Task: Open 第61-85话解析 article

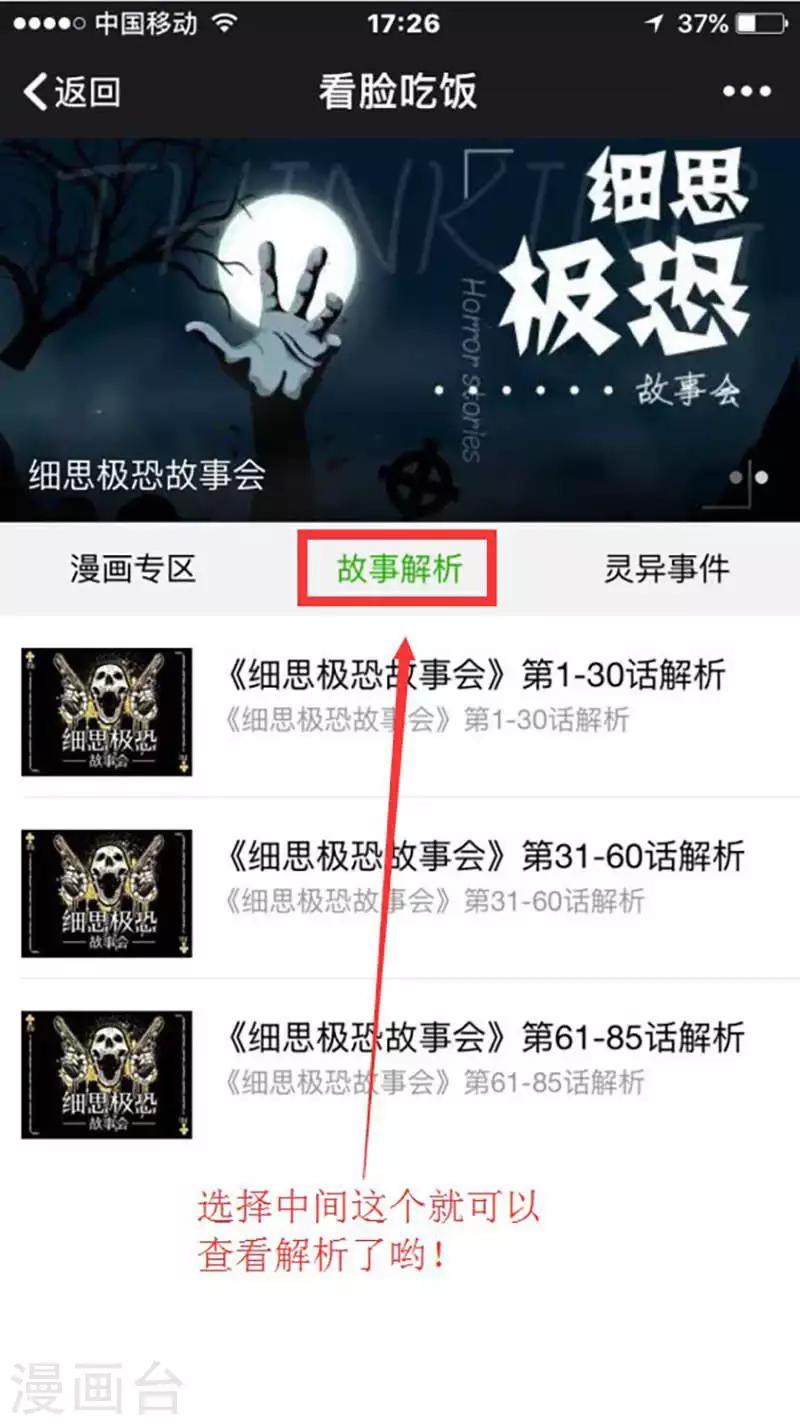Action: (x=400, y=1069)
